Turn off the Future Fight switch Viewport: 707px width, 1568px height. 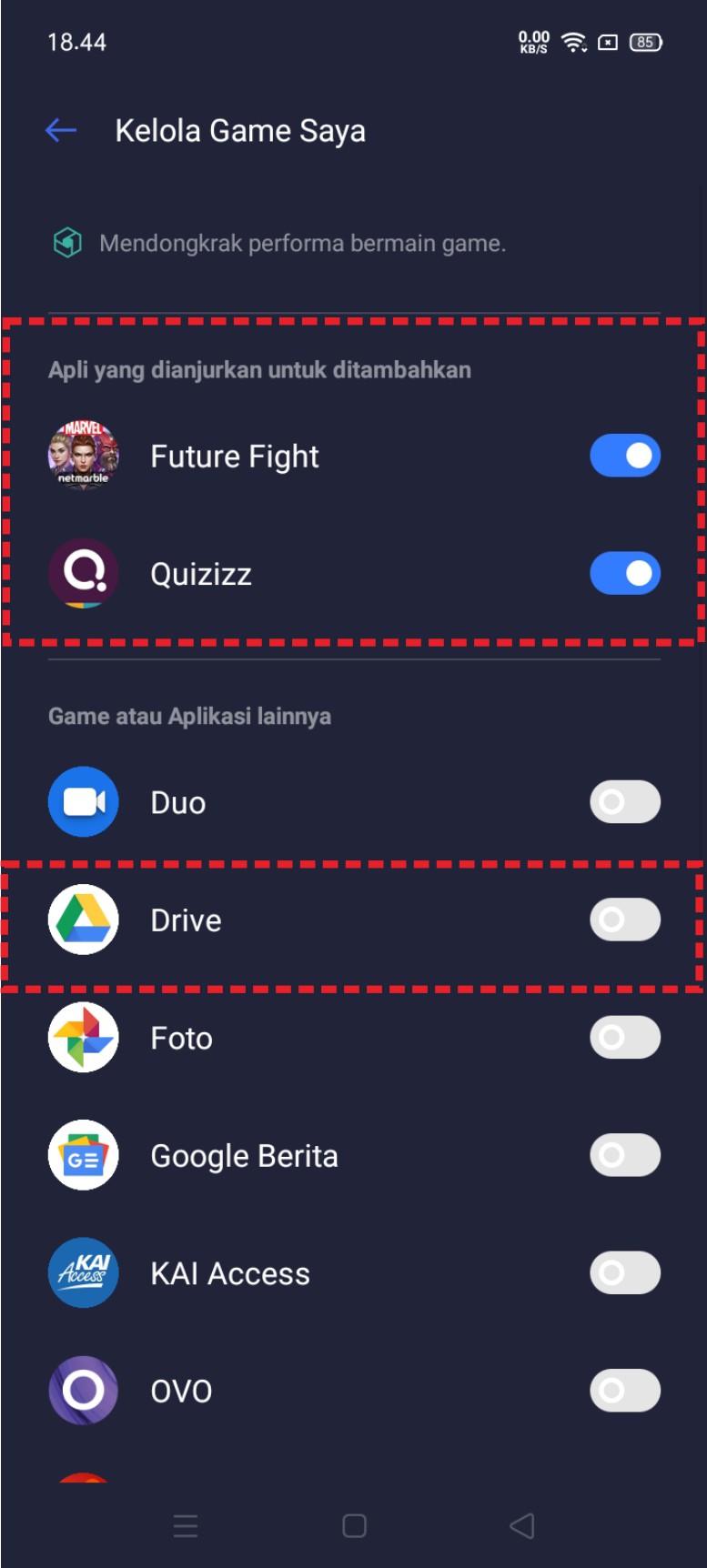pyautogui.click(x=624, y=456)
